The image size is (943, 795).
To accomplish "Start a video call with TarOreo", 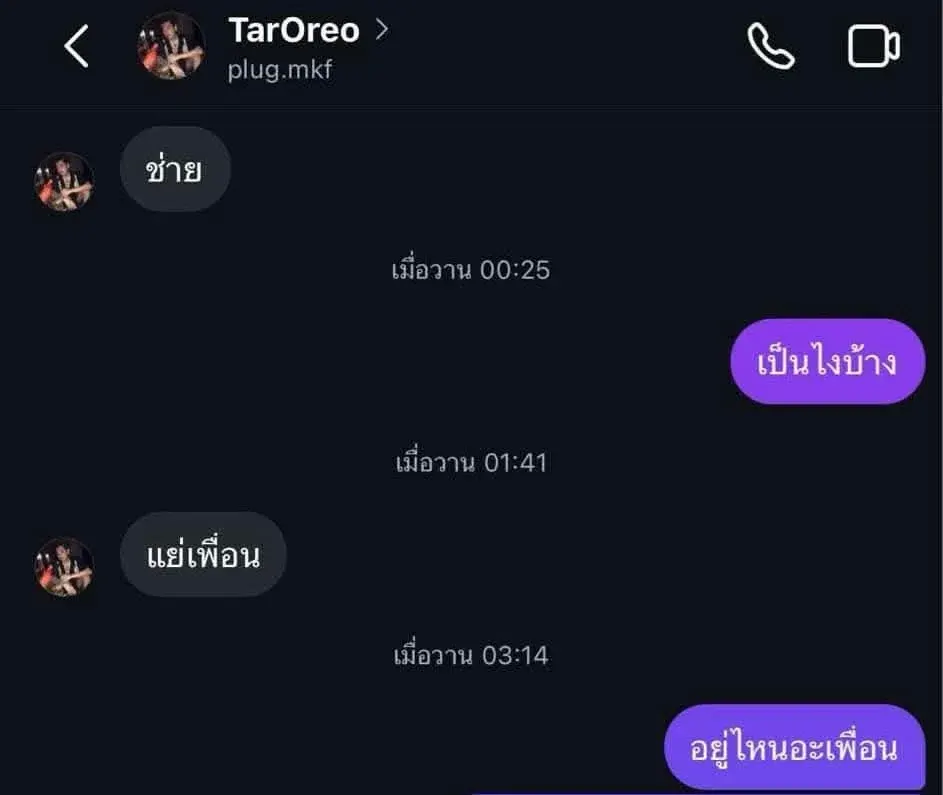I will point(873,47).
